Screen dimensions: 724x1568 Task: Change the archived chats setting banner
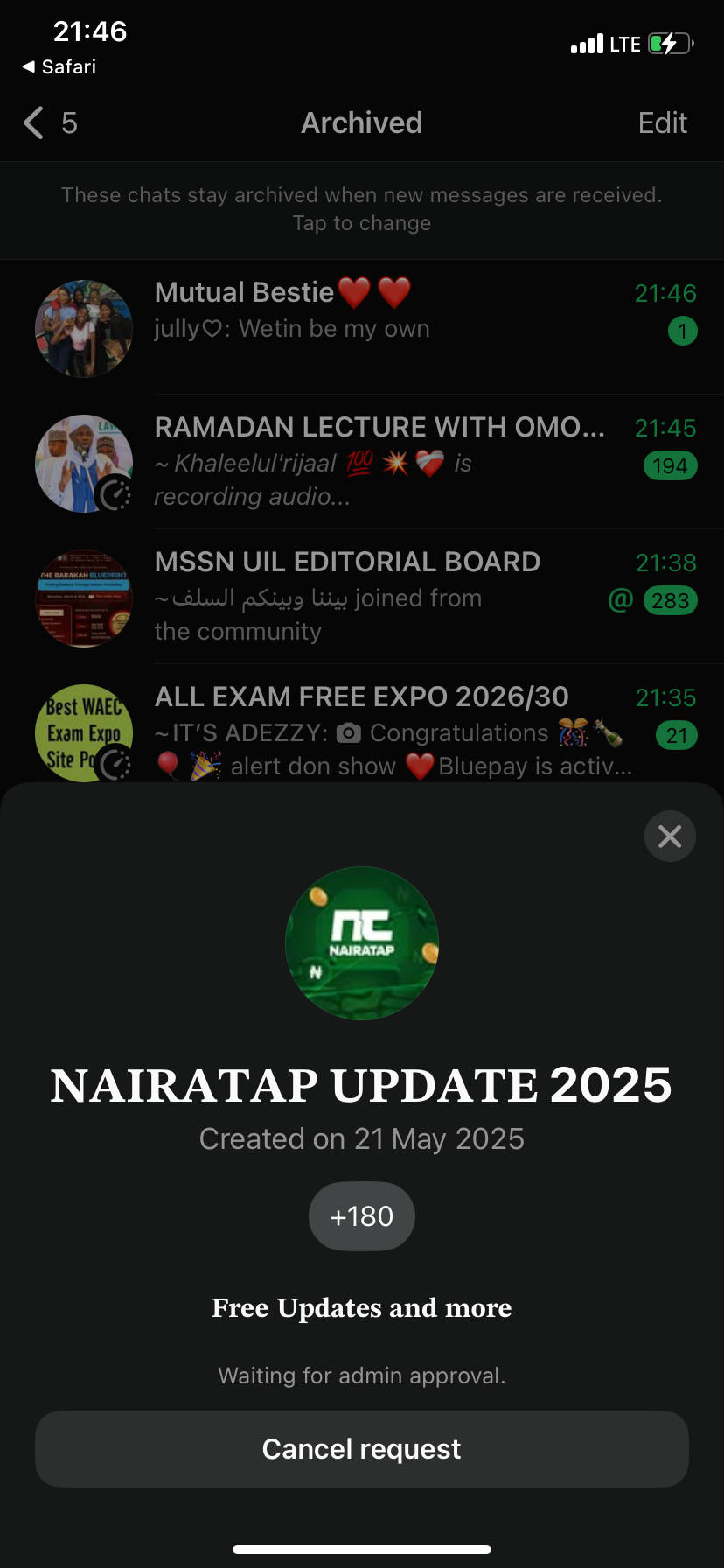[362, 209]
